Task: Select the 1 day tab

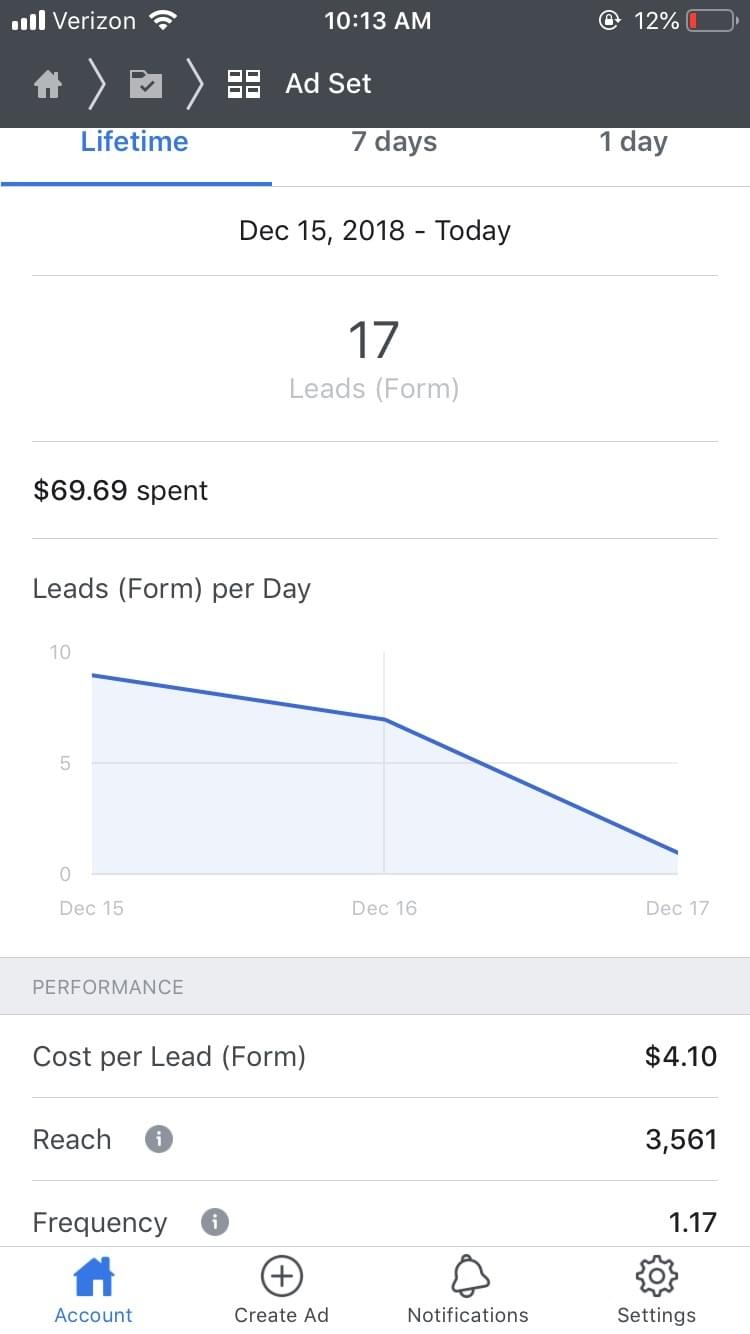Action: pos(633,143)
